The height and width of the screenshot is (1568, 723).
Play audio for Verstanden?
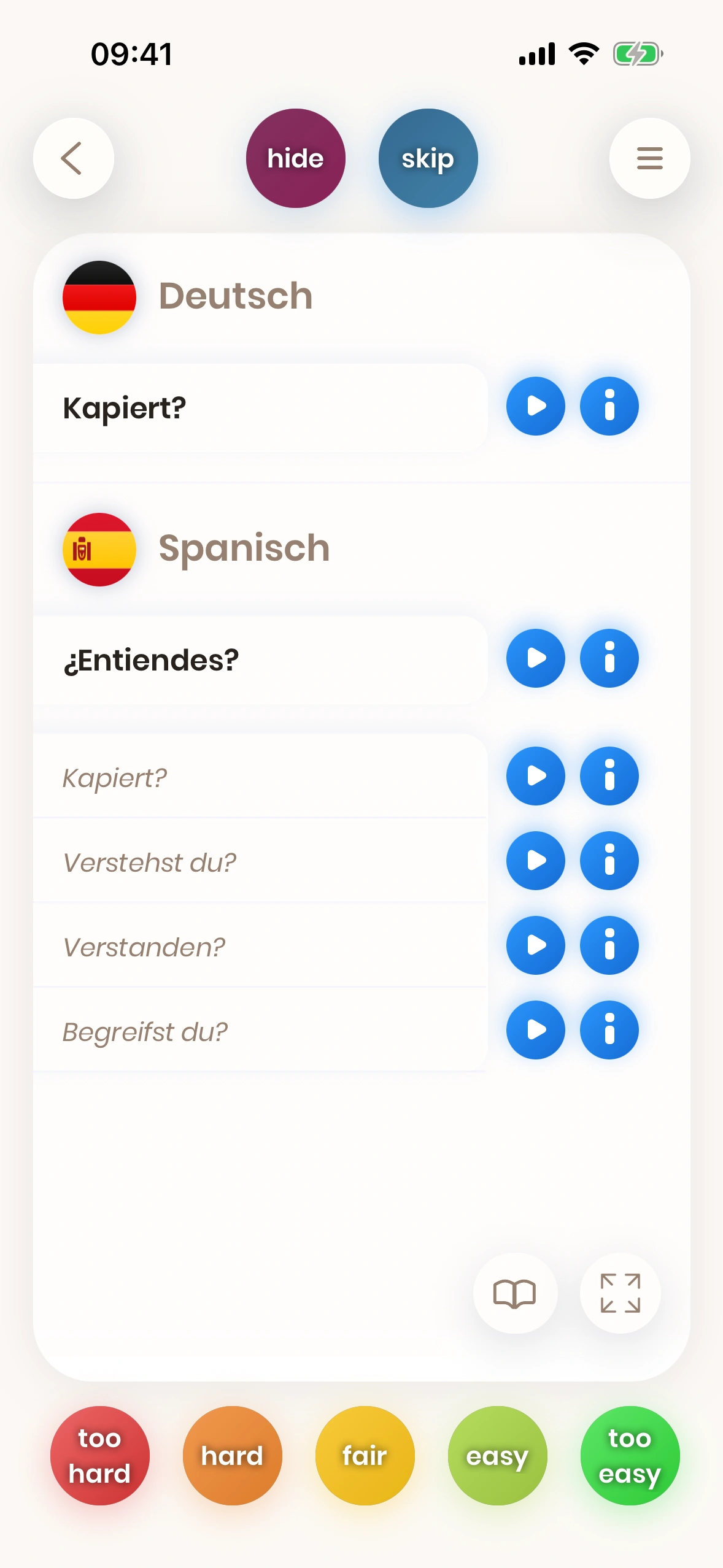[x=535, y=945]
